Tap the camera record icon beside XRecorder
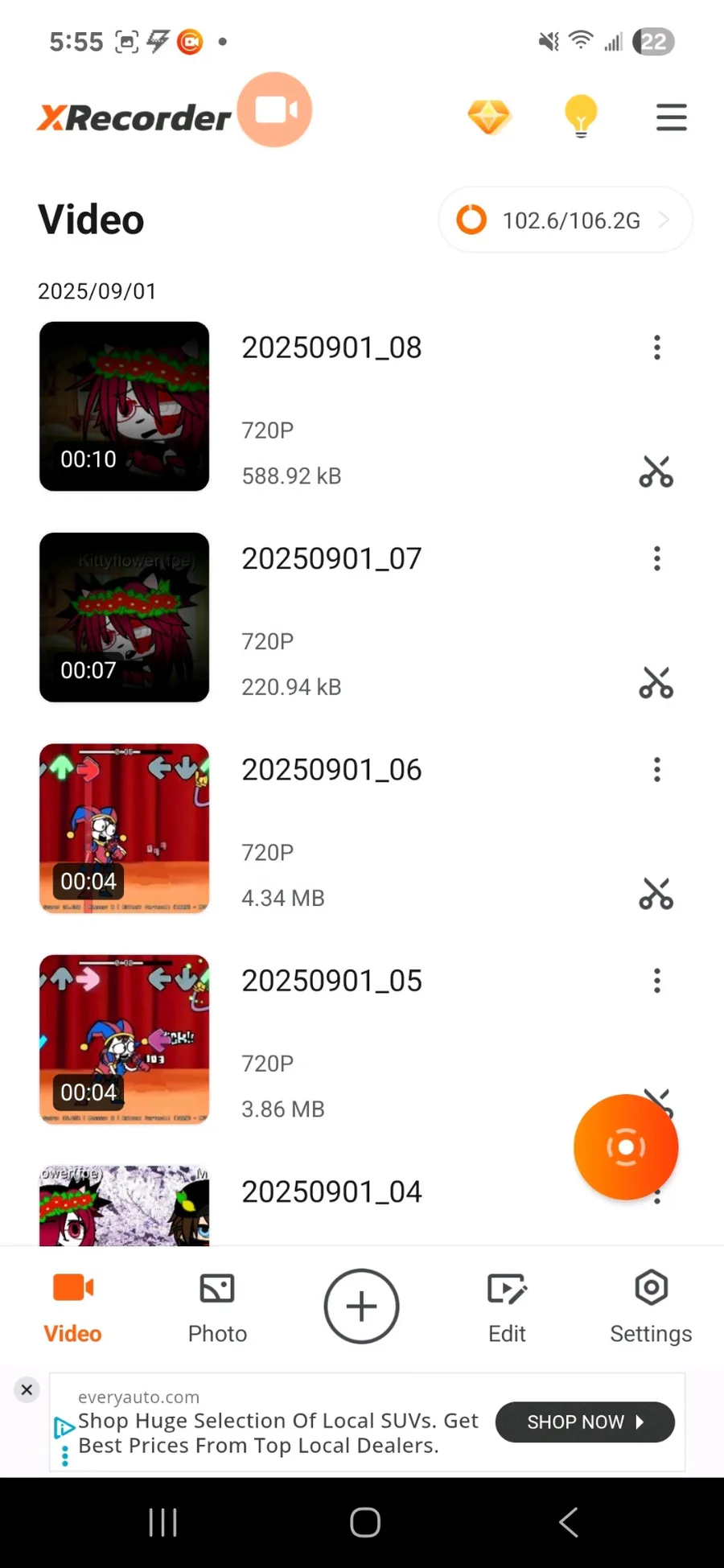The width and height of the screenshot is (724, 1568). 275,110
